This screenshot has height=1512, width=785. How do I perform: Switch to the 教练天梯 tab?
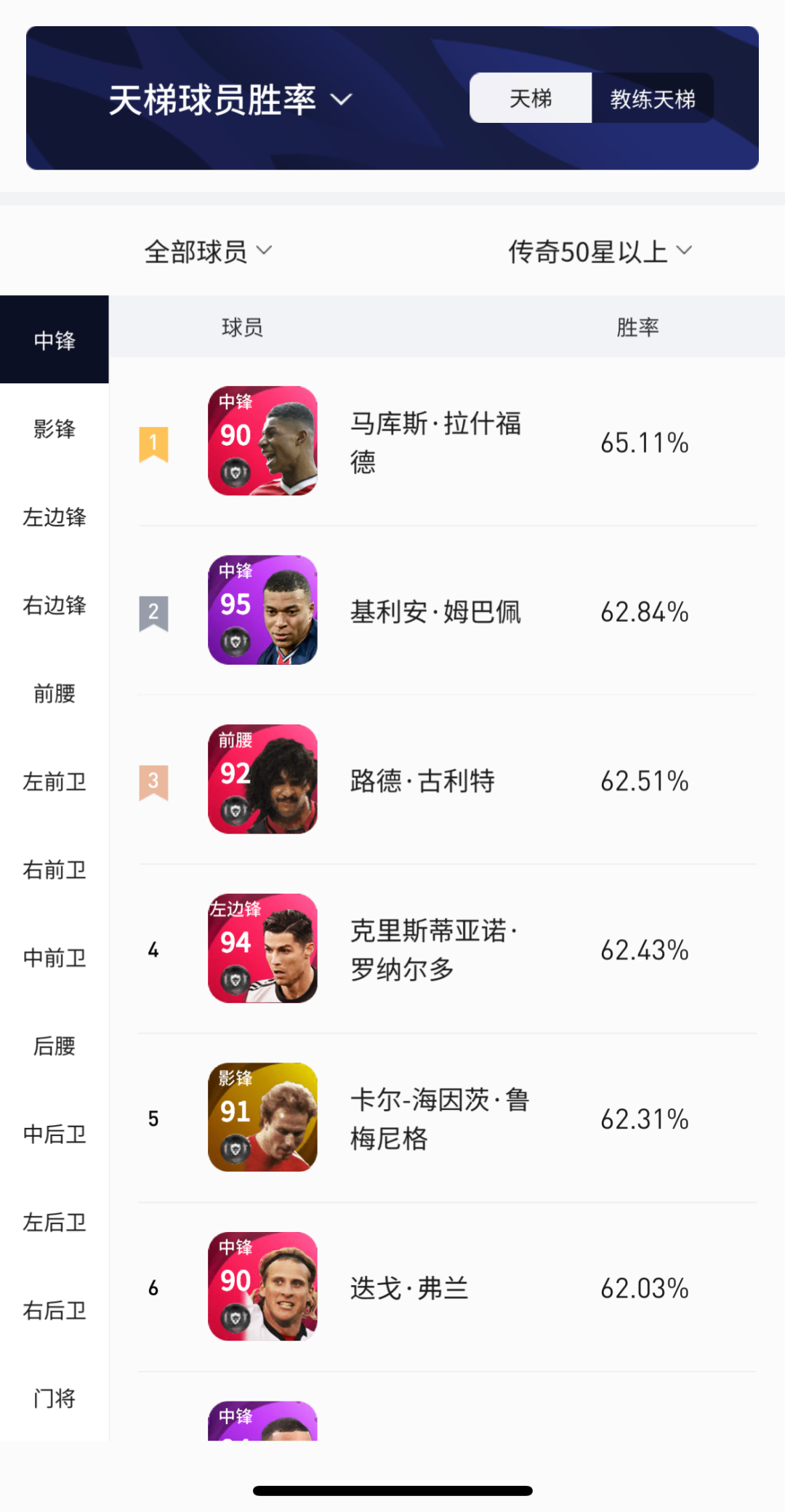(x=652, y=98)
